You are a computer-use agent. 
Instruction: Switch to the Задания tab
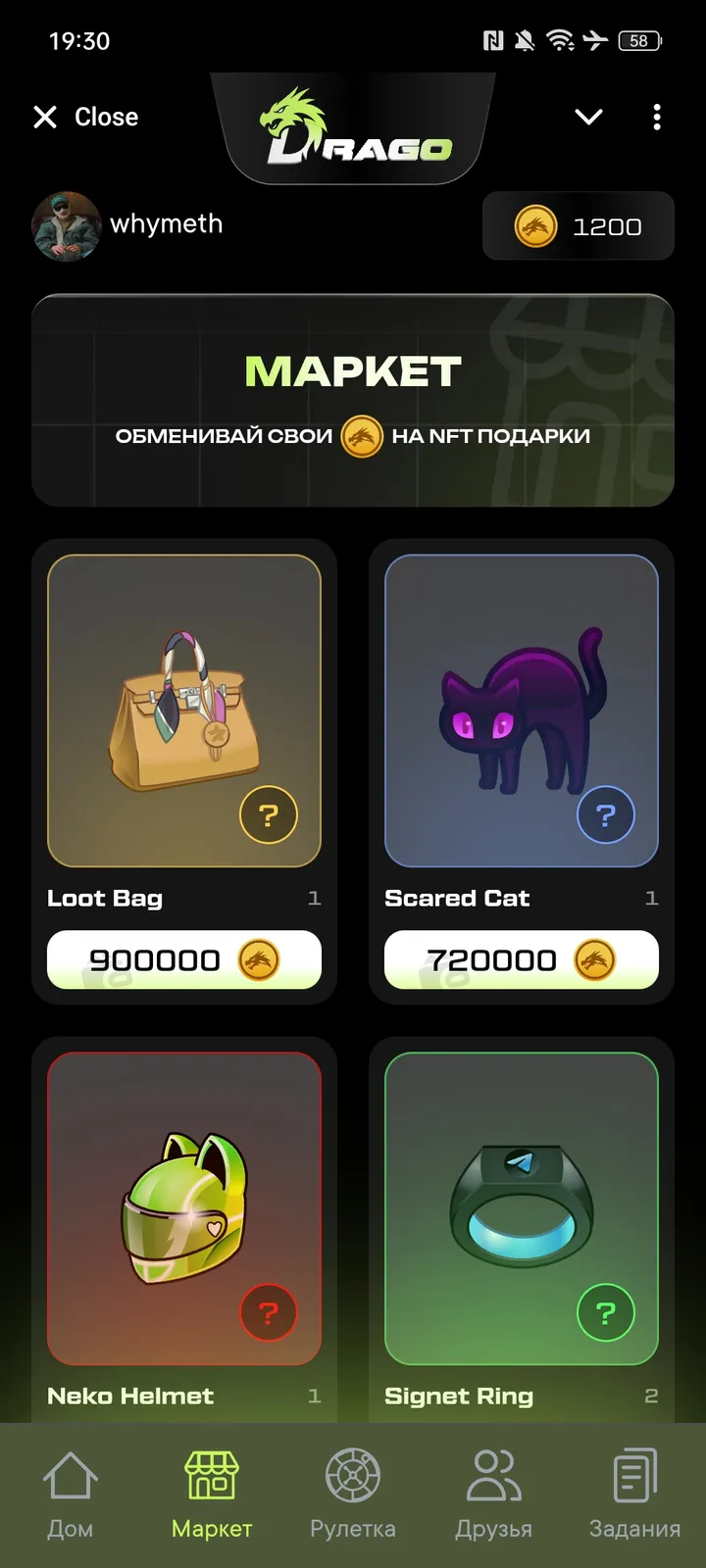tap(634, 1494)
